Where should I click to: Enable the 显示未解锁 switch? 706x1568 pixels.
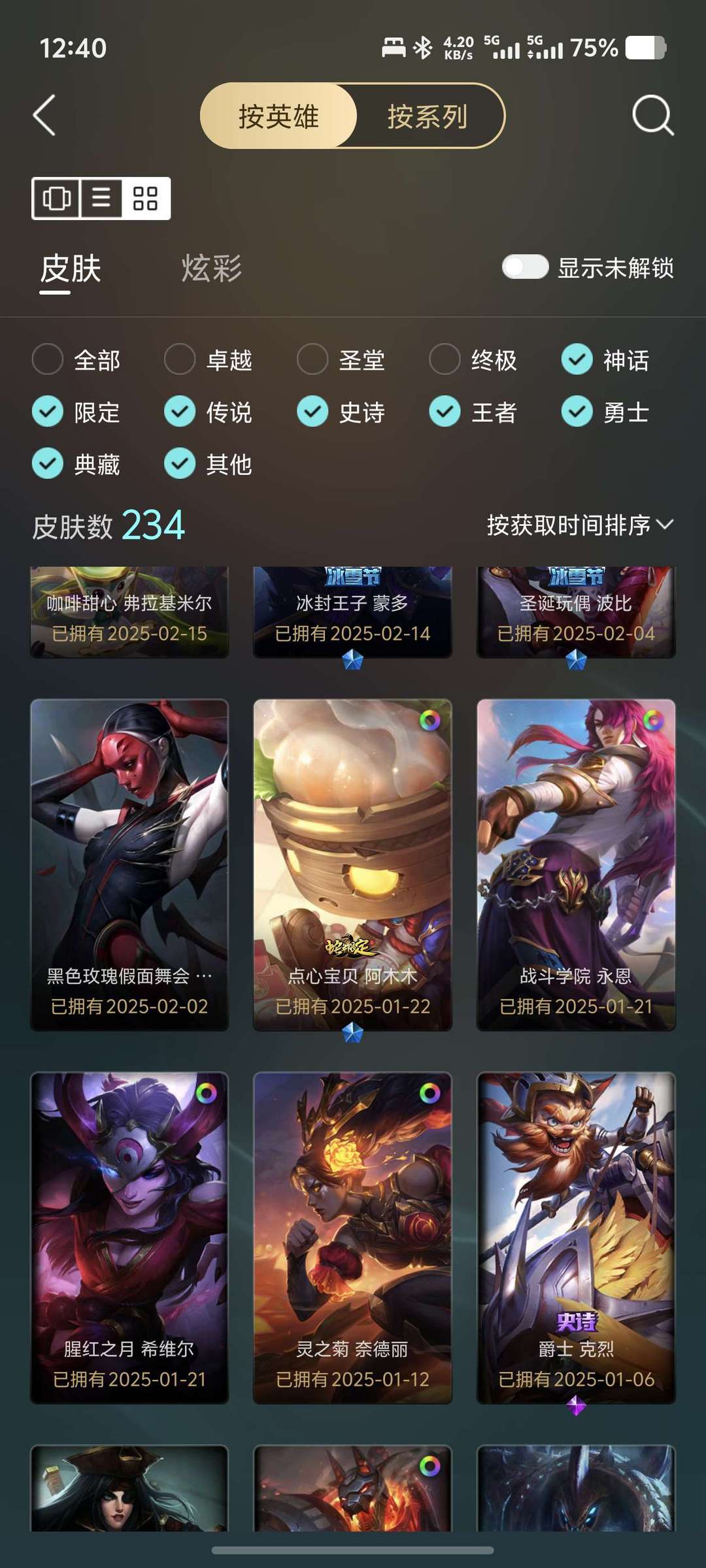pyautogui.click(x=525, y=267)
